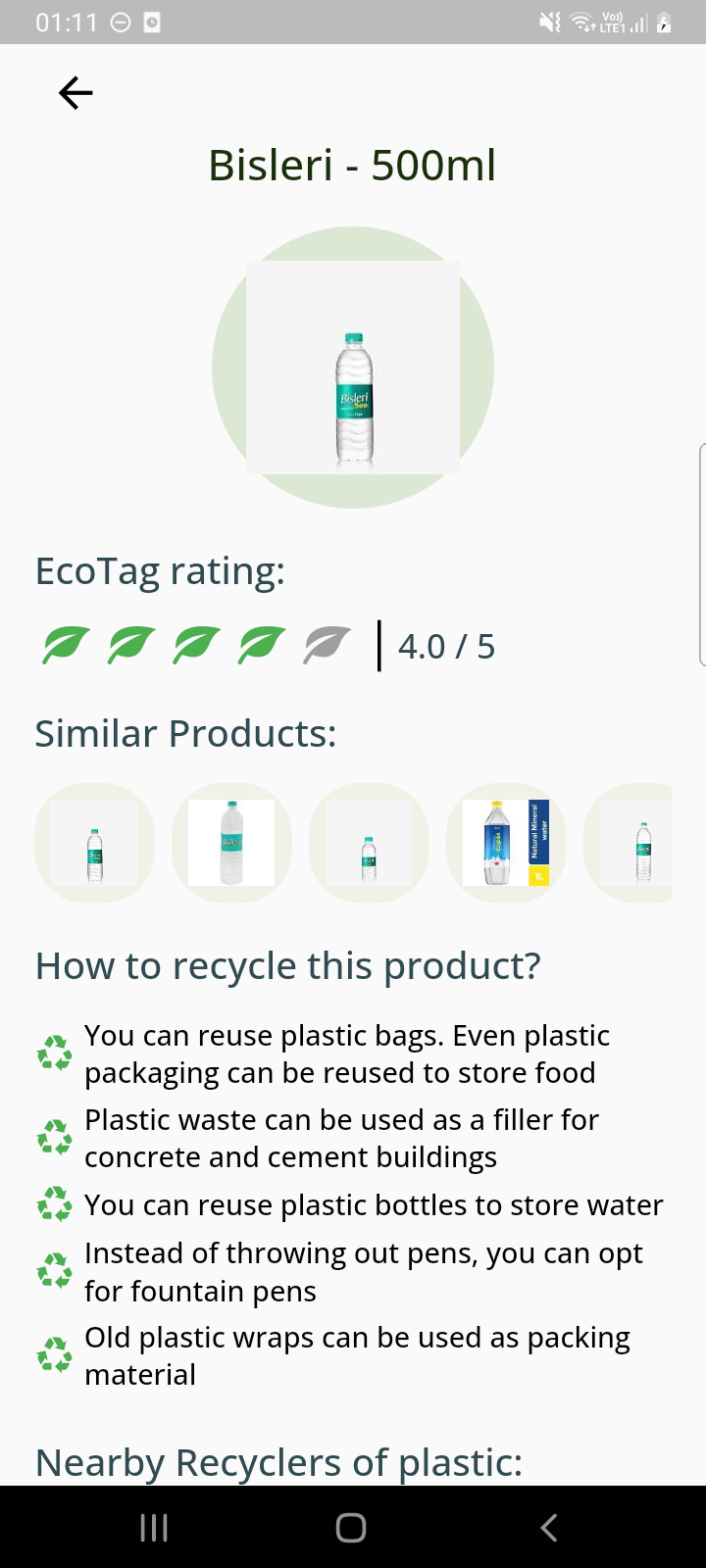
Task: Tap the system home button
Action: [x=351, y=1527]
